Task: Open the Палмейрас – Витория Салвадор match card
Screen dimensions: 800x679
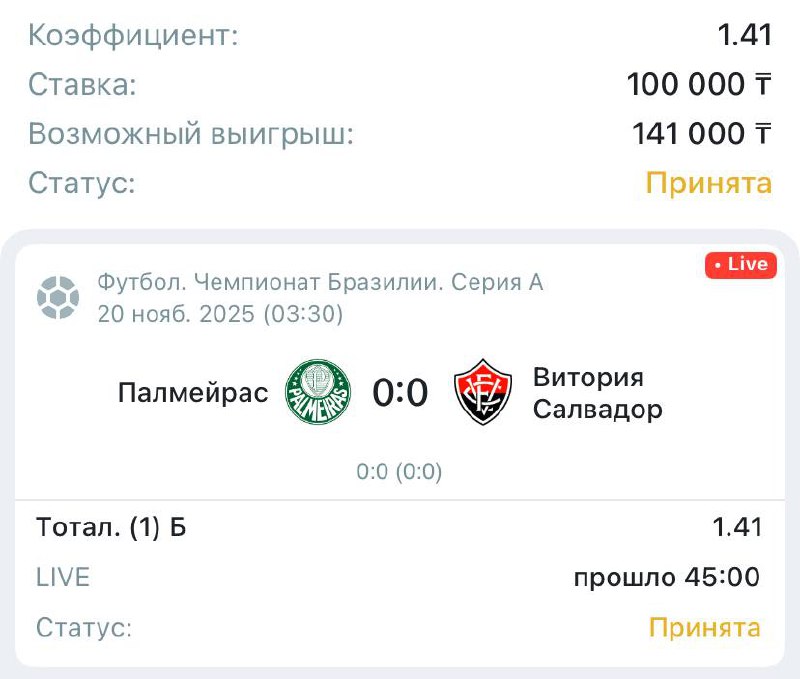Action: 400,393
